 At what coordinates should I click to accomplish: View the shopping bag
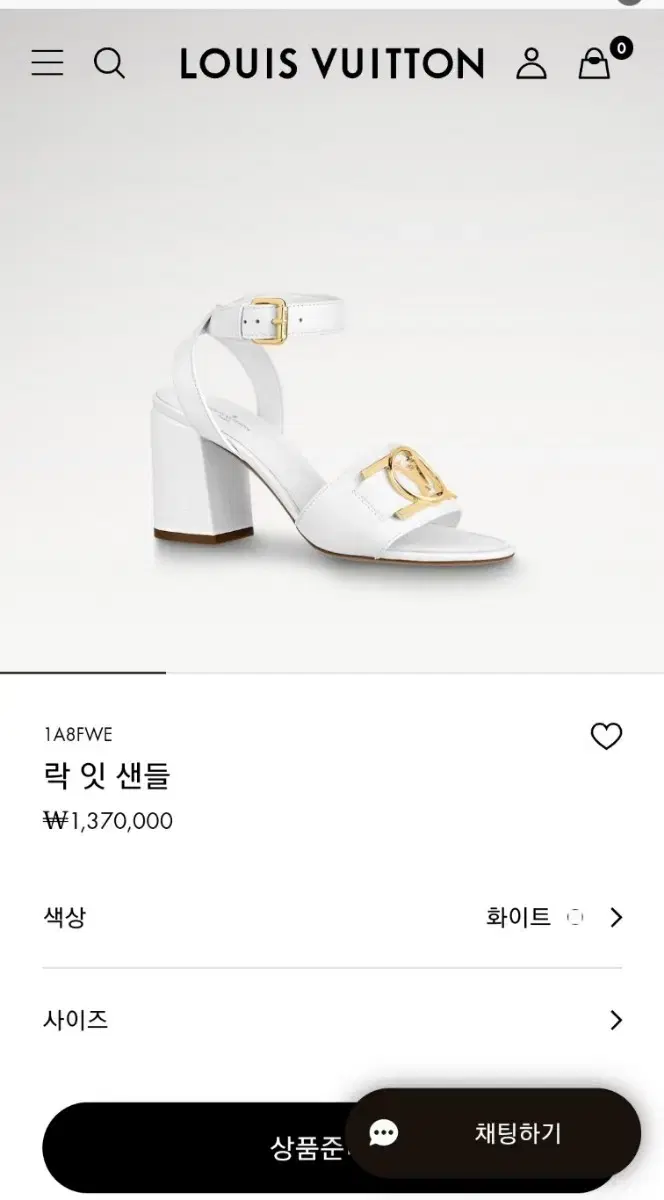coord(596,63)
